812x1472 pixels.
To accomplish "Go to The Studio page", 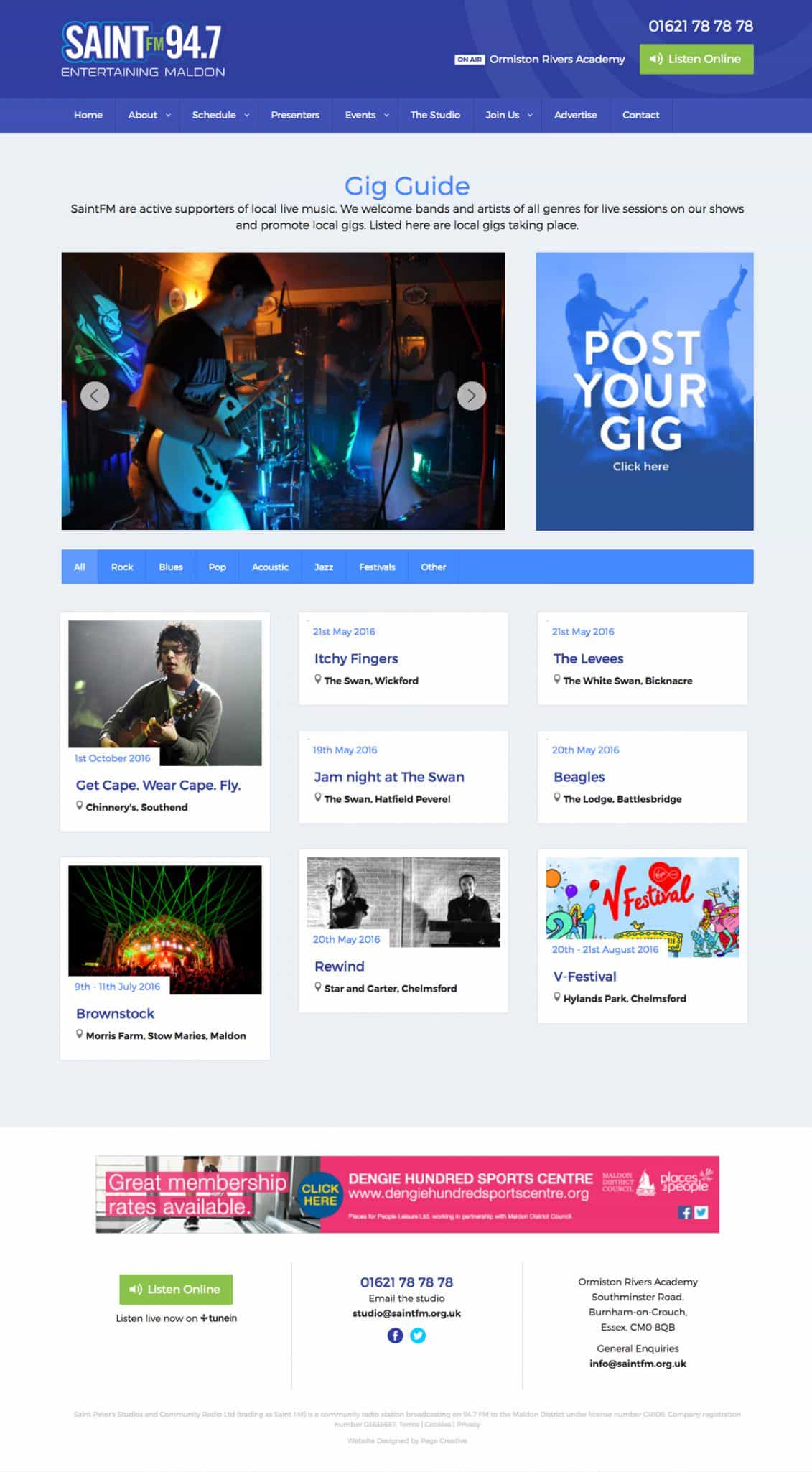I will point(435,115).
